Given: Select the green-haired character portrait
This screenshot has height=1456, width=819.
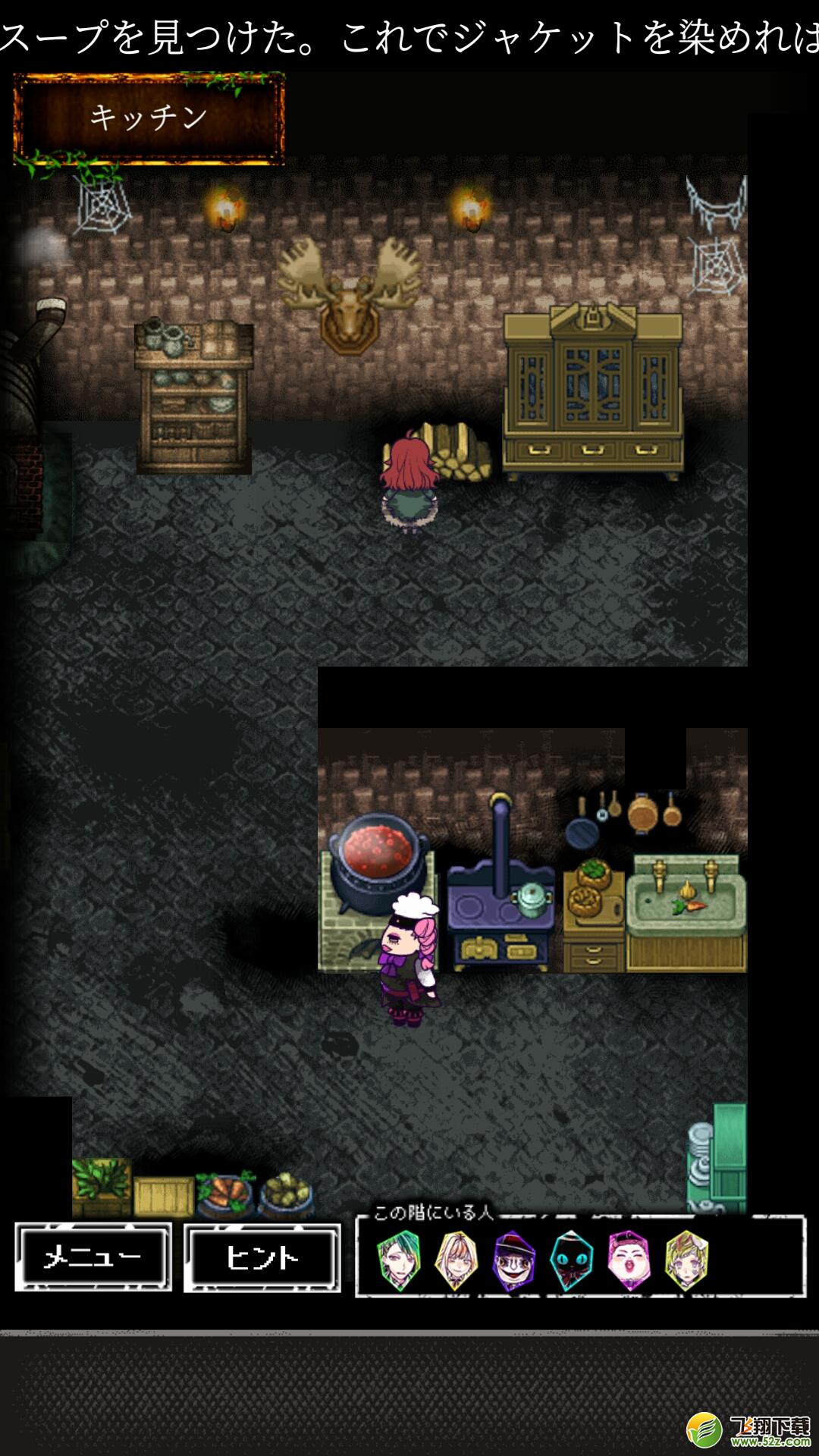Looking at the screenshot, I should point(399,1260).
